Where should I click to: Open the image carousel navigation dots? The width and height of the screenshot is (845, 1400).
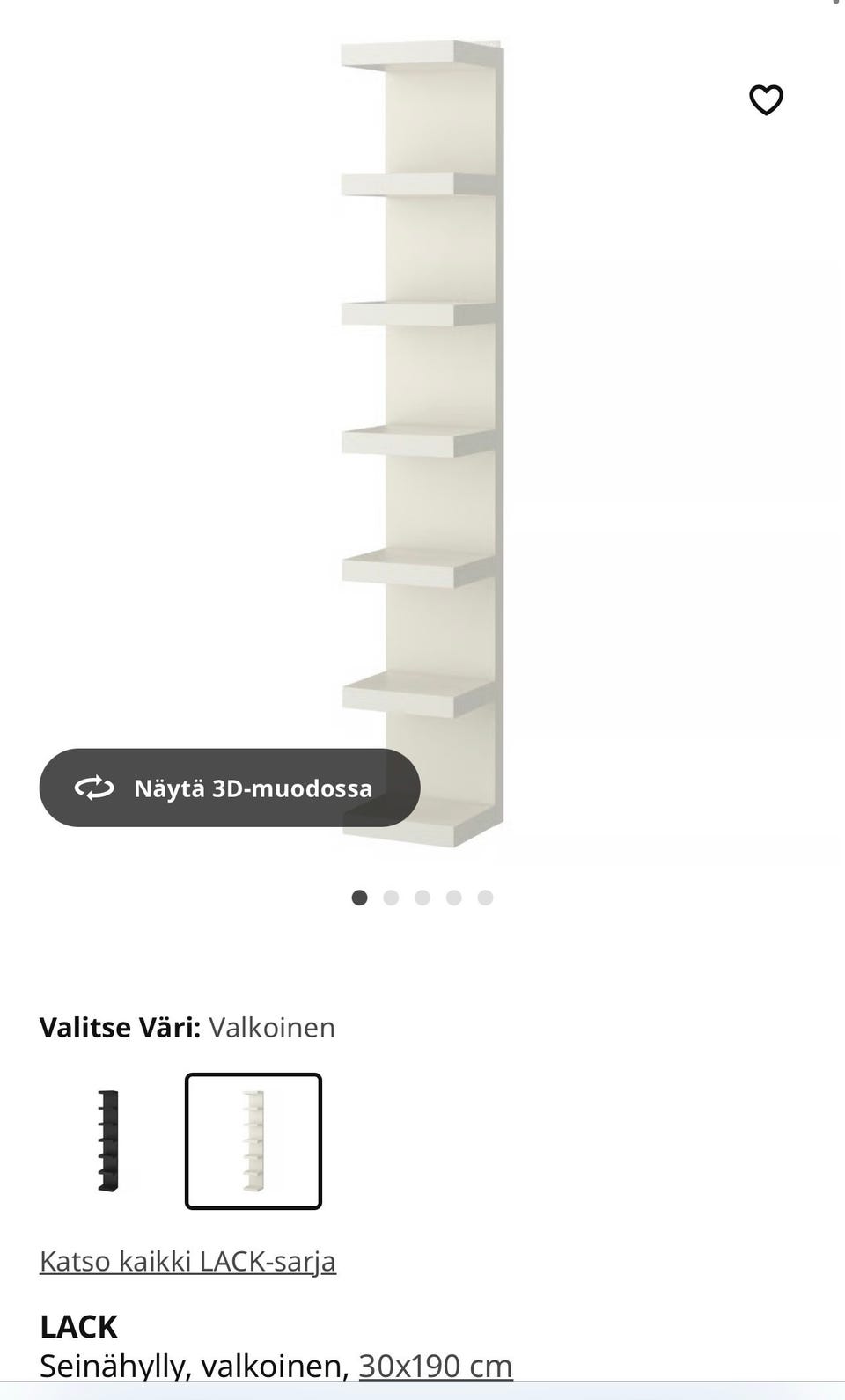tap(422, 898)
